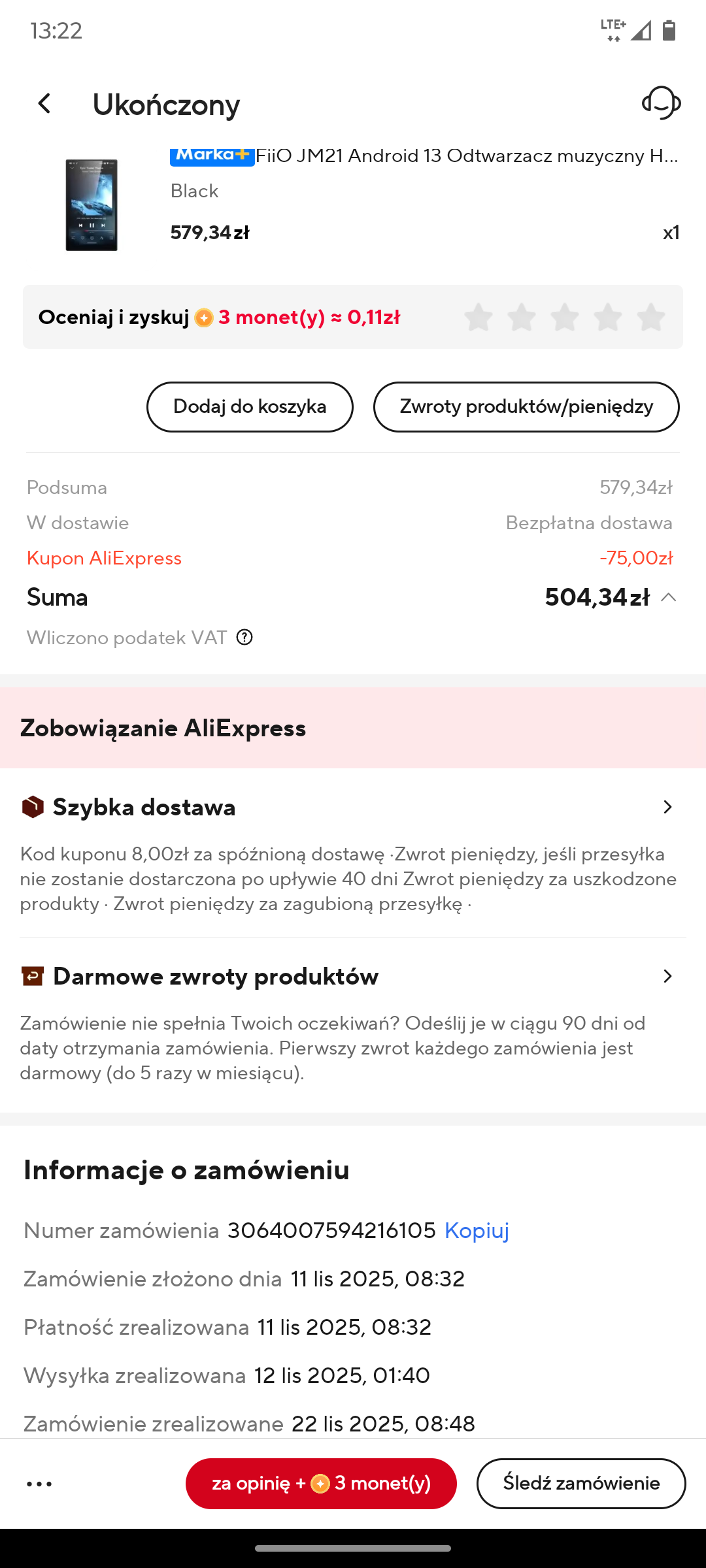Image resolution: width=706 pixels, height=1568 pixels.
Task: Open Darmowe zwroty produktów details
Action: 667,977
